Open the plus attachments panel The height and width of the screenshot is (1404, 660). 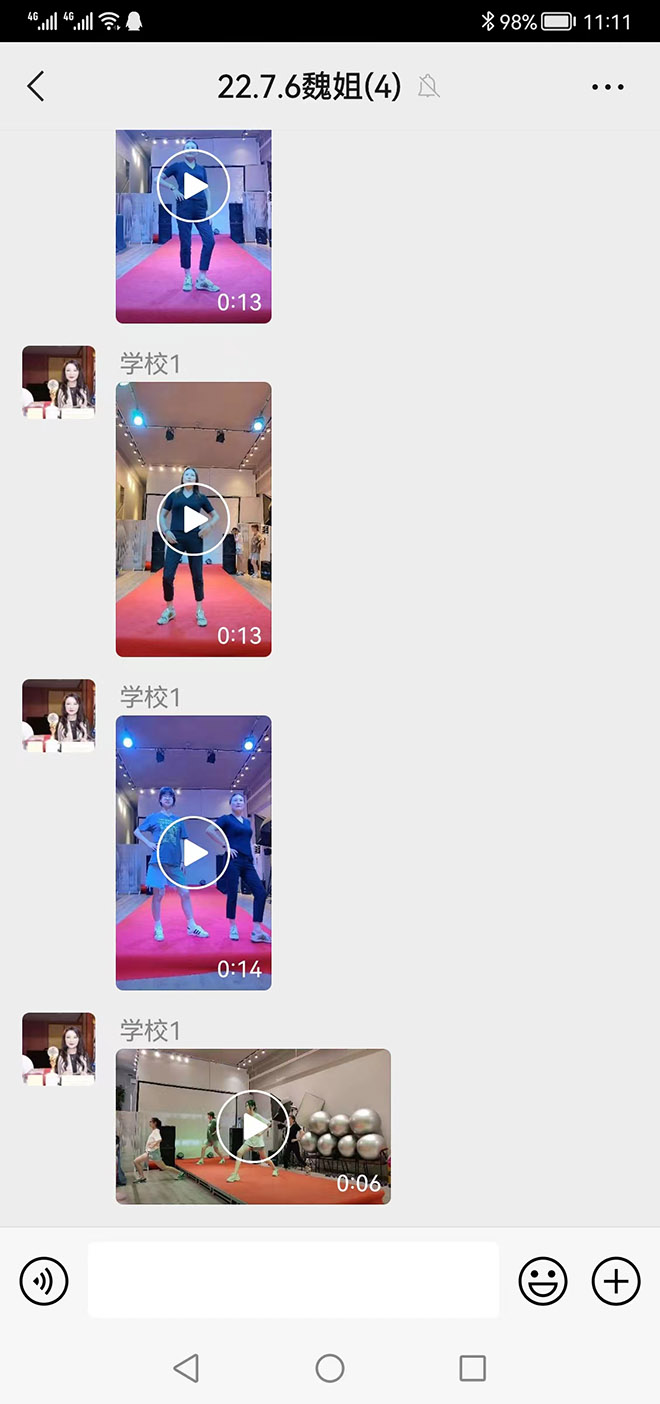(x=616, y=1281)
